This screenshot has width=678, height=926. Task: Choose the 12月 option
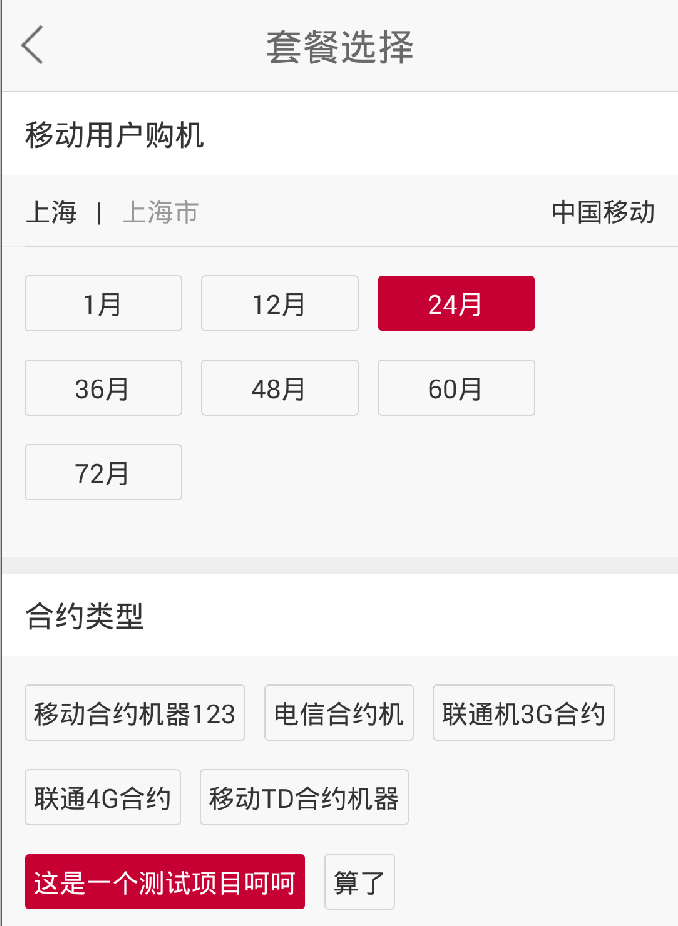click(279, 303)
